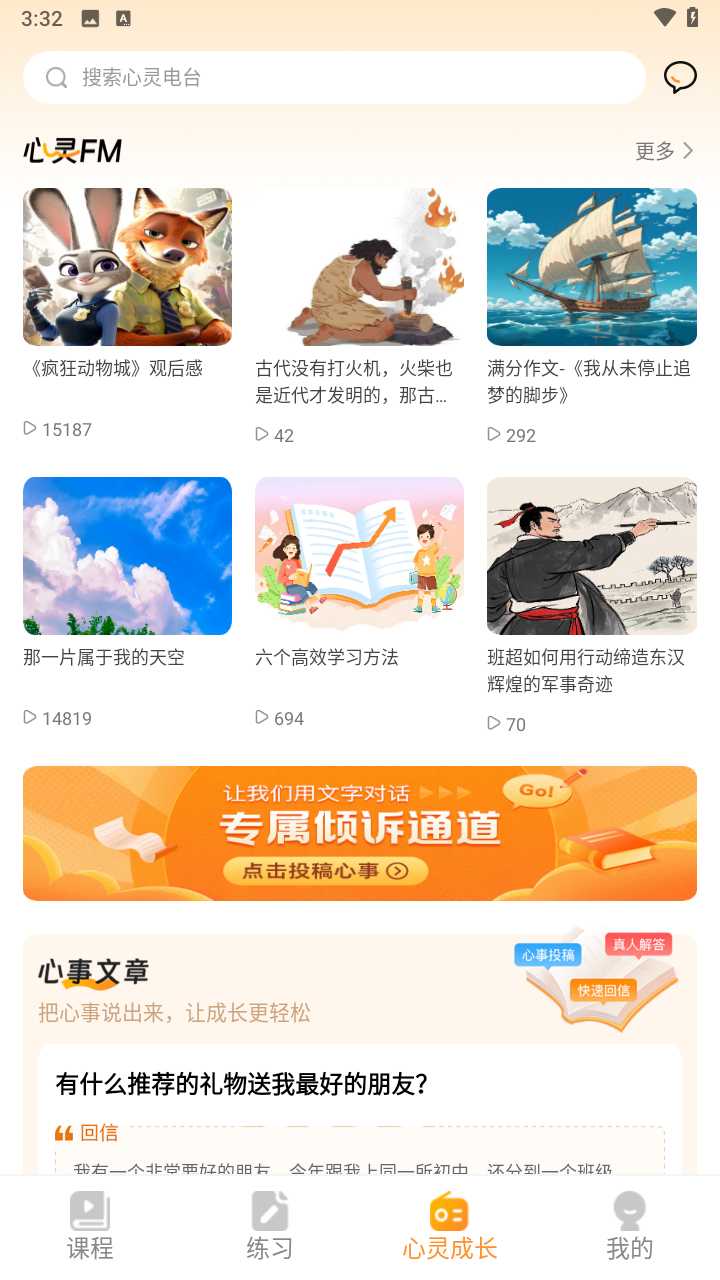
Task: Open the search magnifier icon
Action: tap(56, 77)
